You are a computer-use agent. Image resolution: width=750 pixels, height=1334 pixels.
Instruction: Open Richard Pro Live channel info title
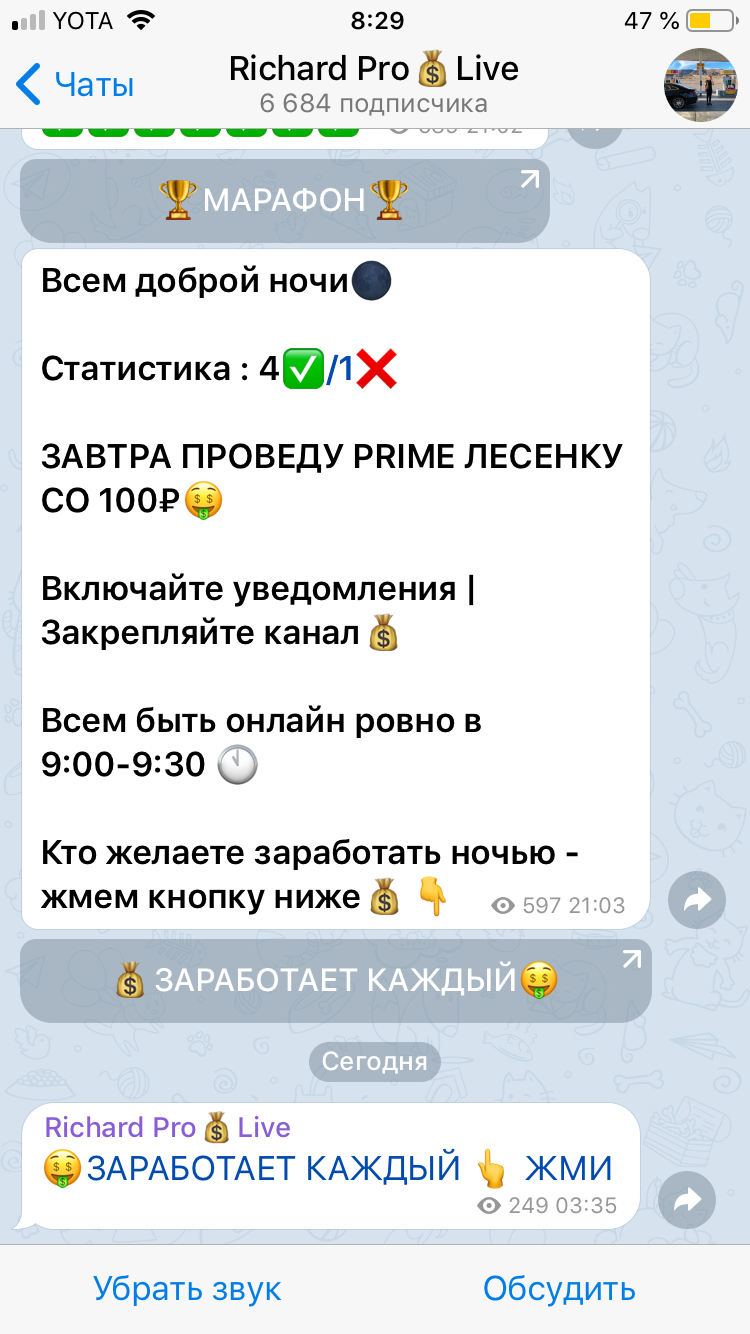point(374,68)
